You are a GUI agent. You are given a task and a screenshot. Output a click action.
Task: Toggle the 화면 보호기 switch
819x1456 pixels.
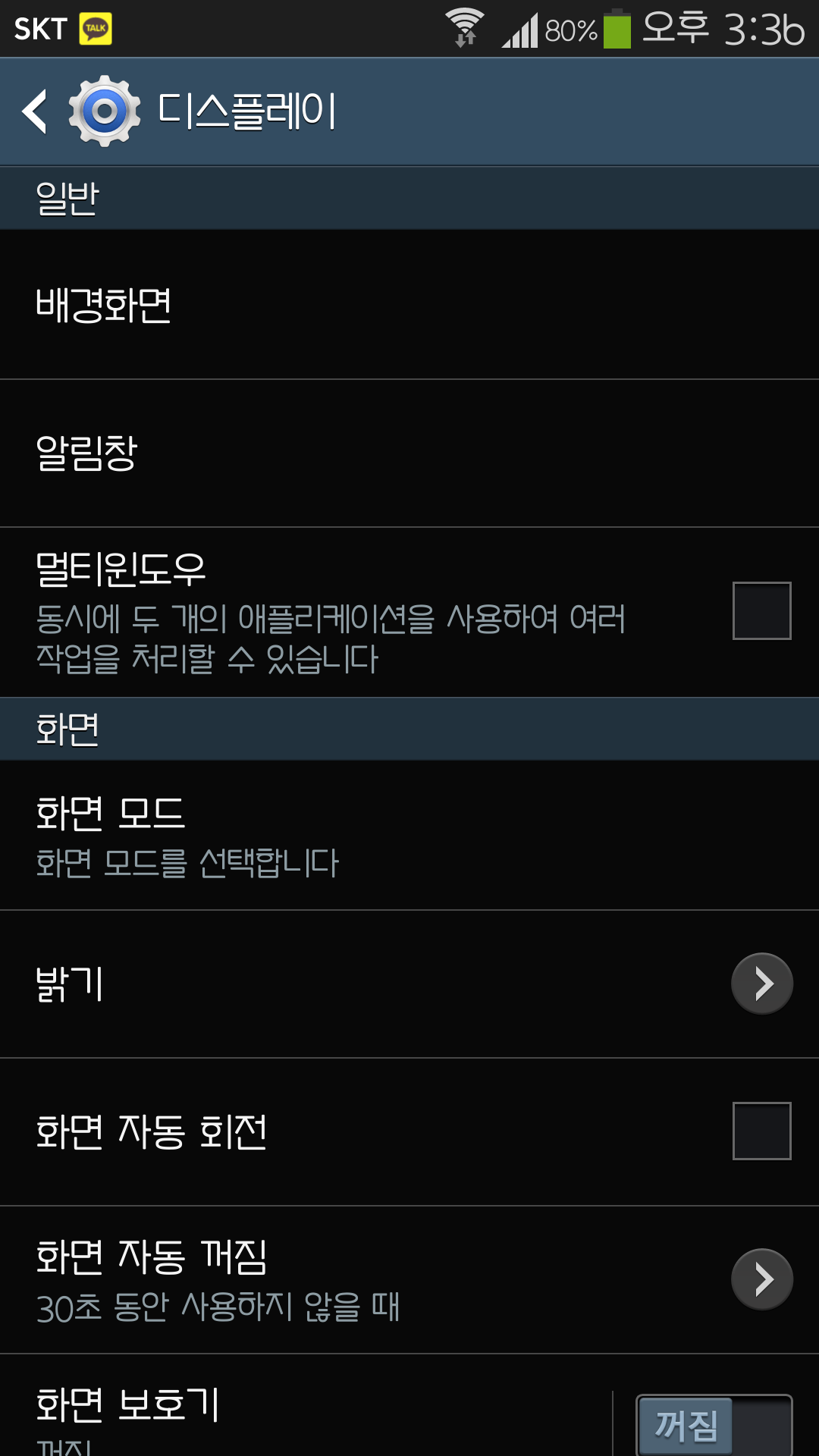pyautogui.click(x=714, y=1424)
